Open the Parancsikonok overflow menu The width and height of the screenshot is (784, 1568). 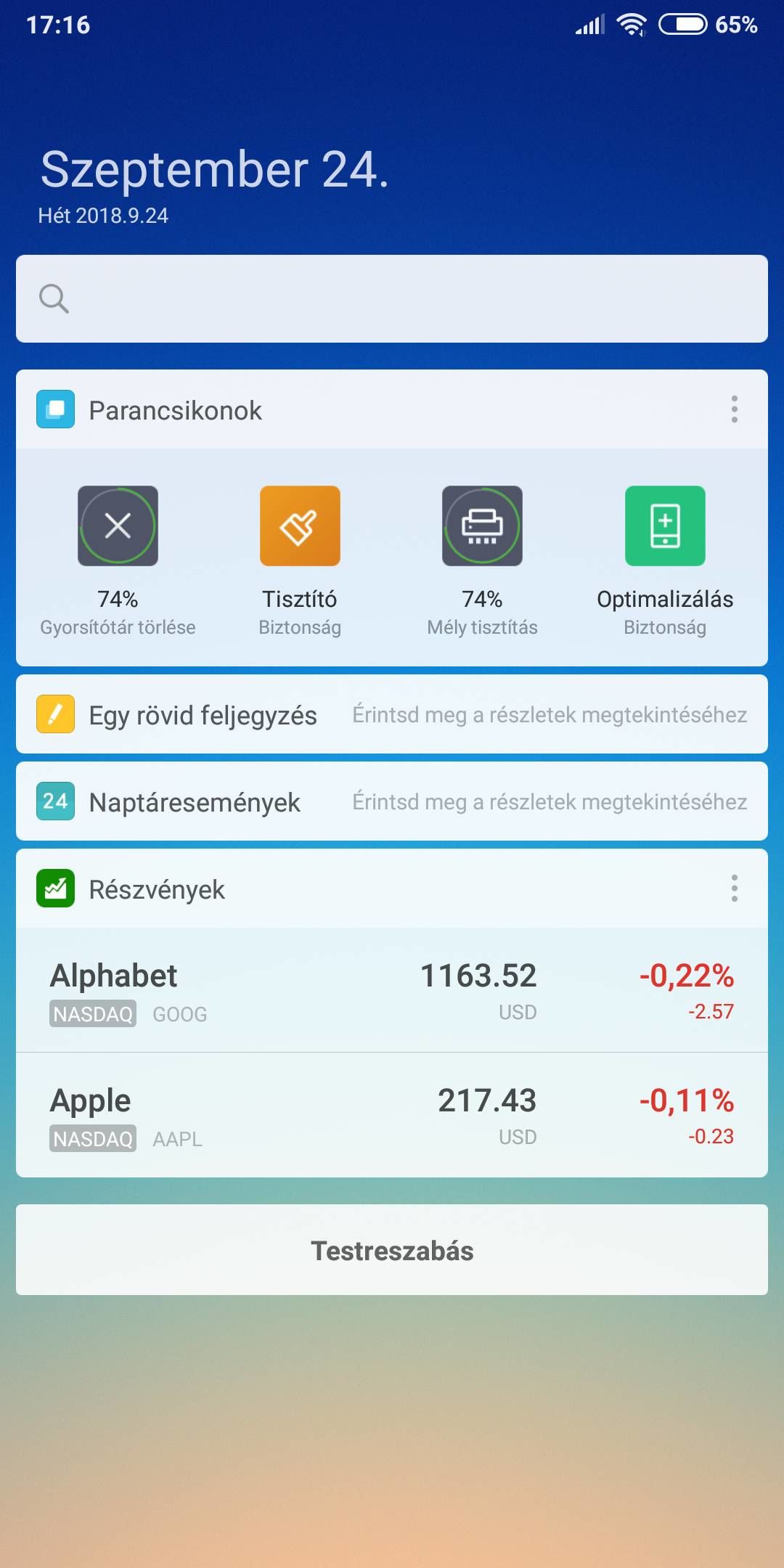(x=734, y=409)
